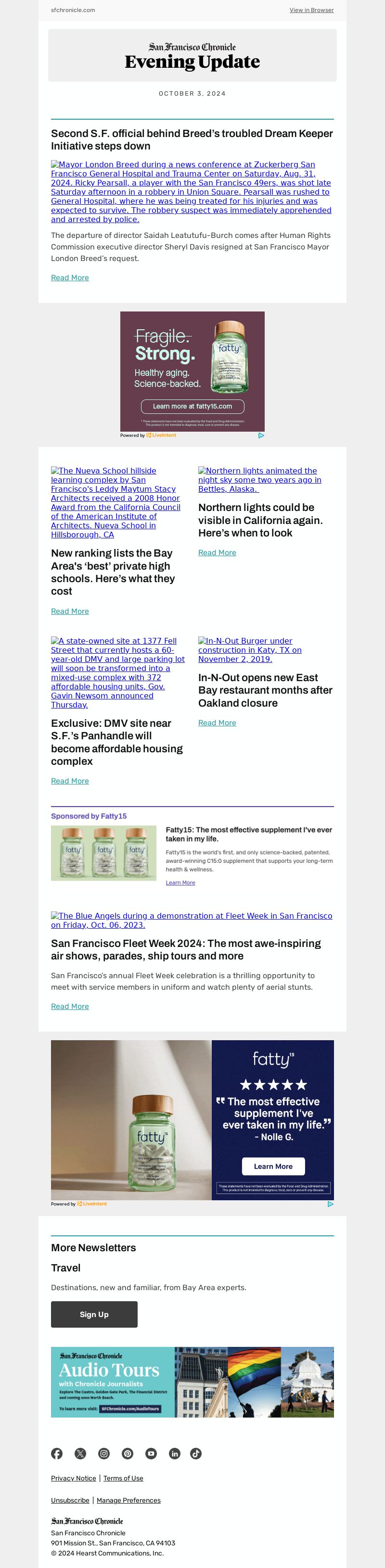Open Learn More link in Fatty15 sponsored section

(180, 883)
